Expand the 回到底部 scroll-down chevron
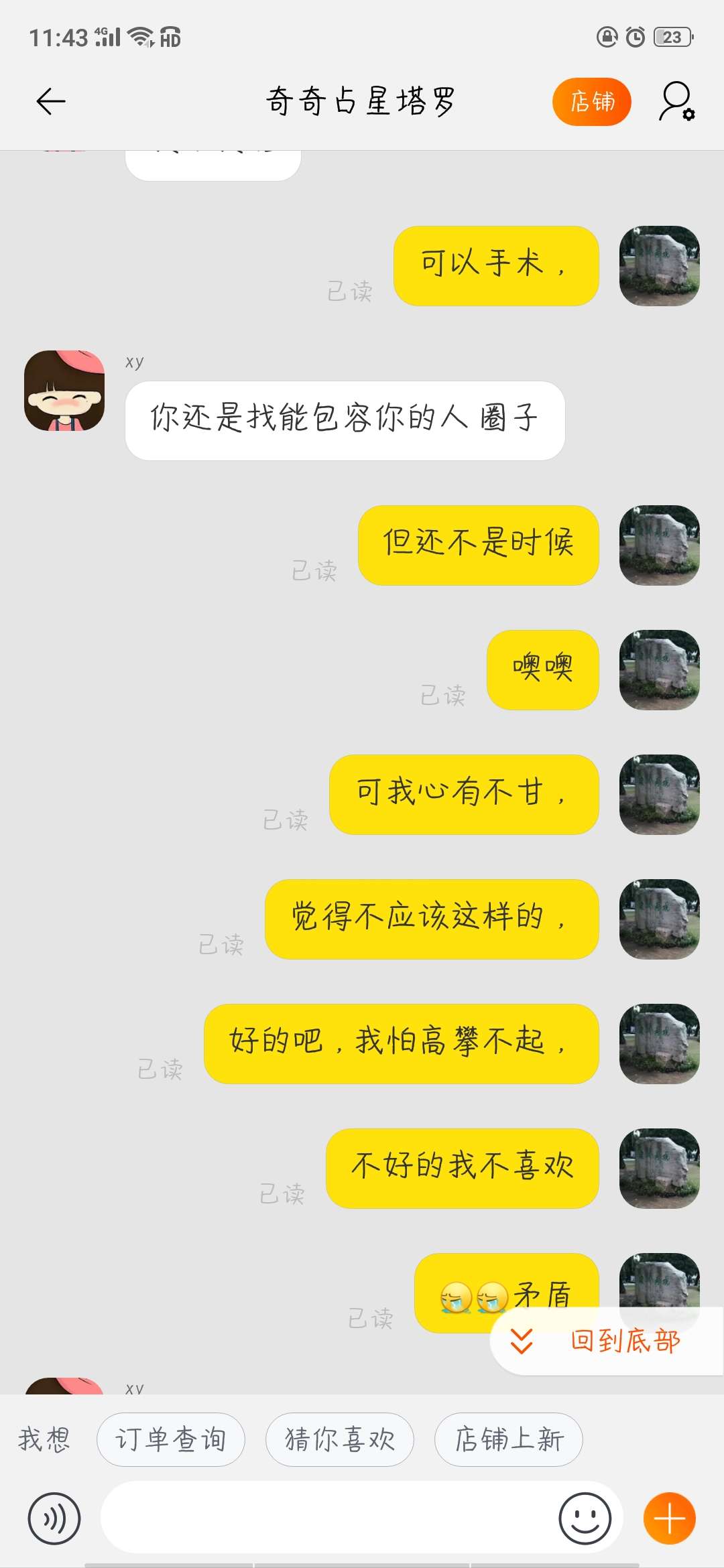Screen dimensions: 724x1568 tap(524, 1340)
